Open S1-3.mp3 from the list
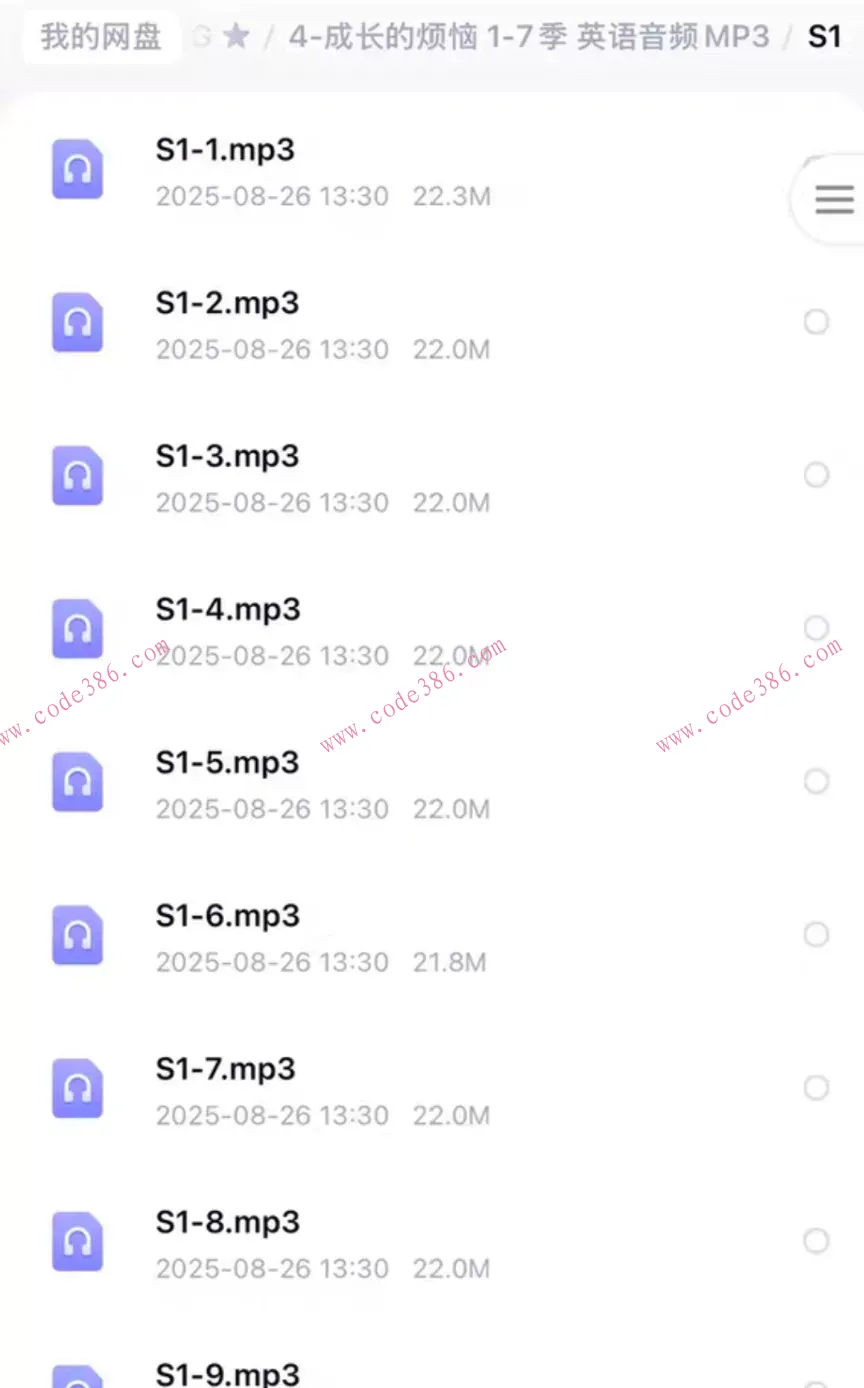Viewport: 864px width, 1388px height. pos(228,456)
